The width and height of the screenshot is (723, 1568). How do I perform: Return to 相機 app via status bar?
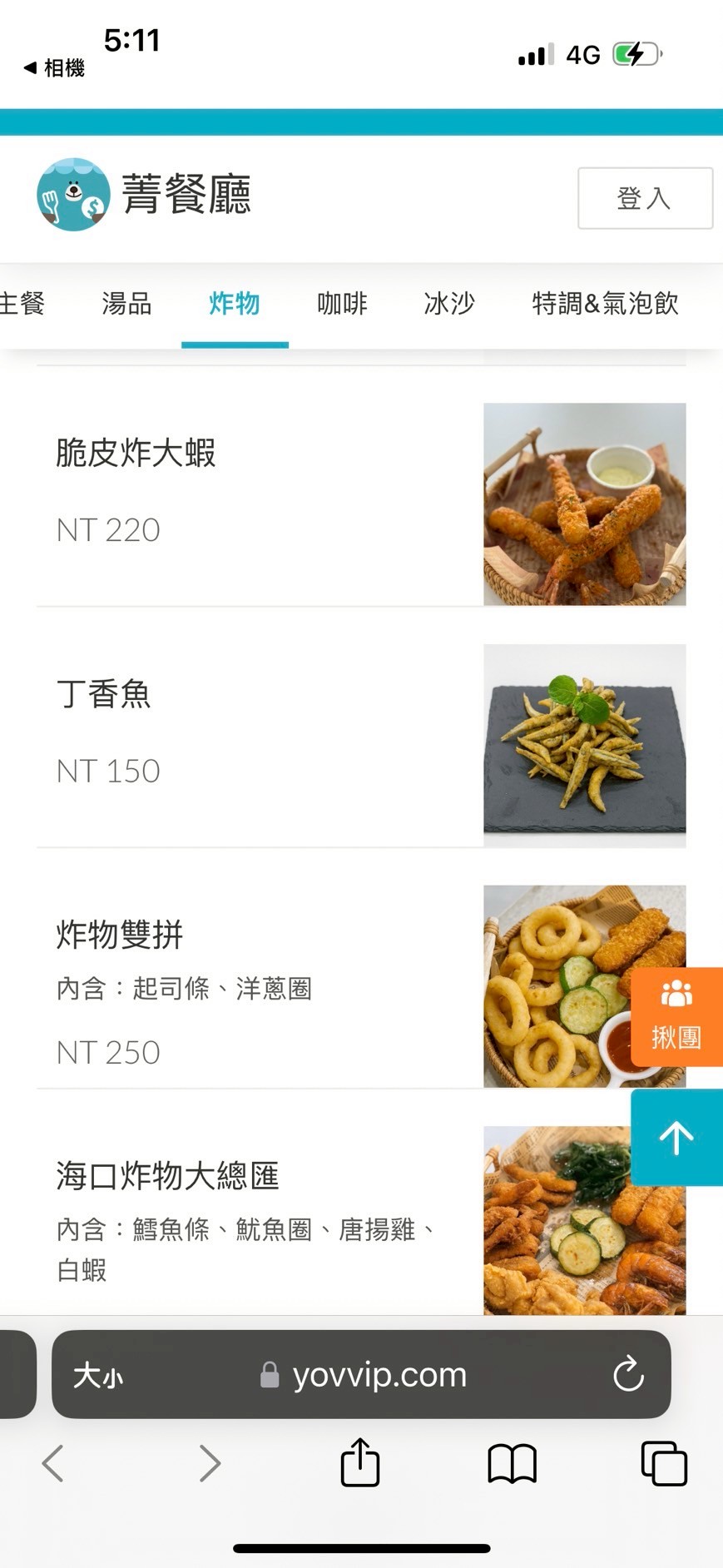pyautogui.click(x=55, y=68)
